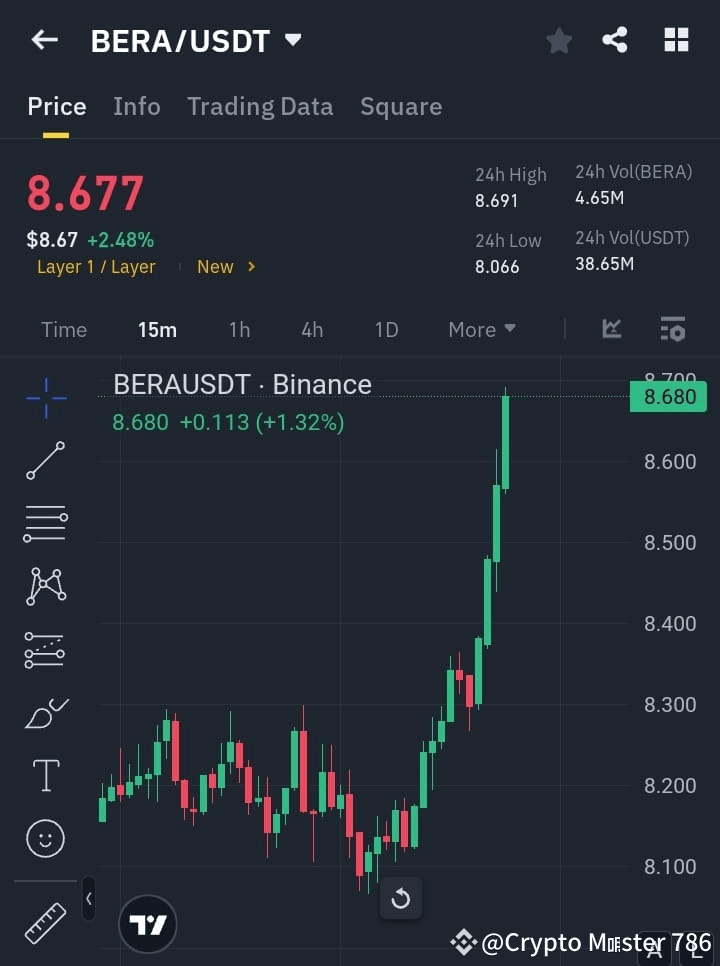Select the crosshair tool
This screenshot has width=720, height=966.
45,398
